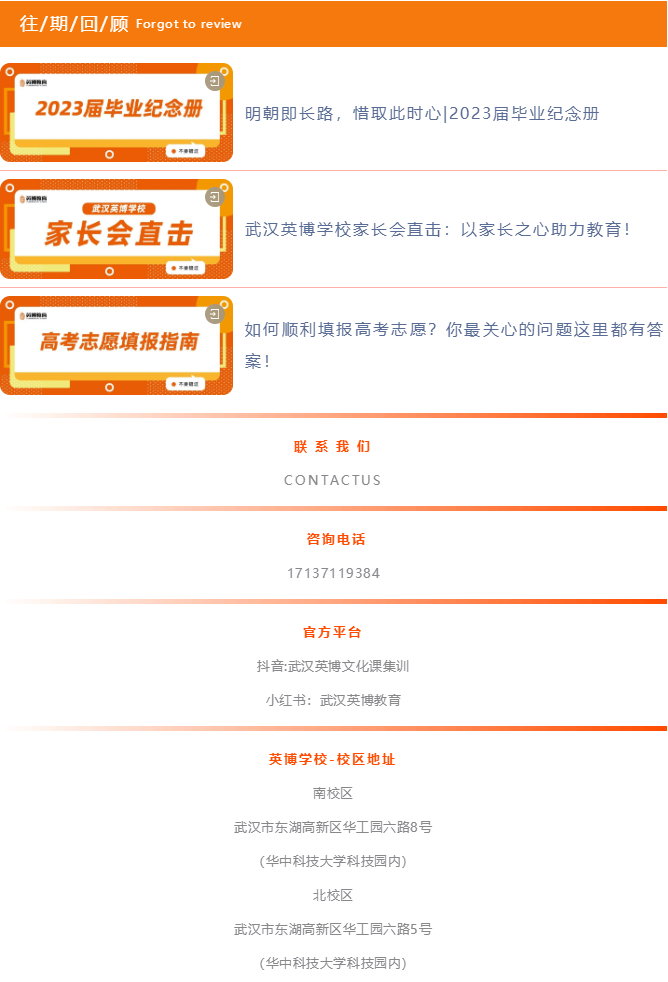
Task: Open the 家长会直击 article
Action: pos(437,230)
